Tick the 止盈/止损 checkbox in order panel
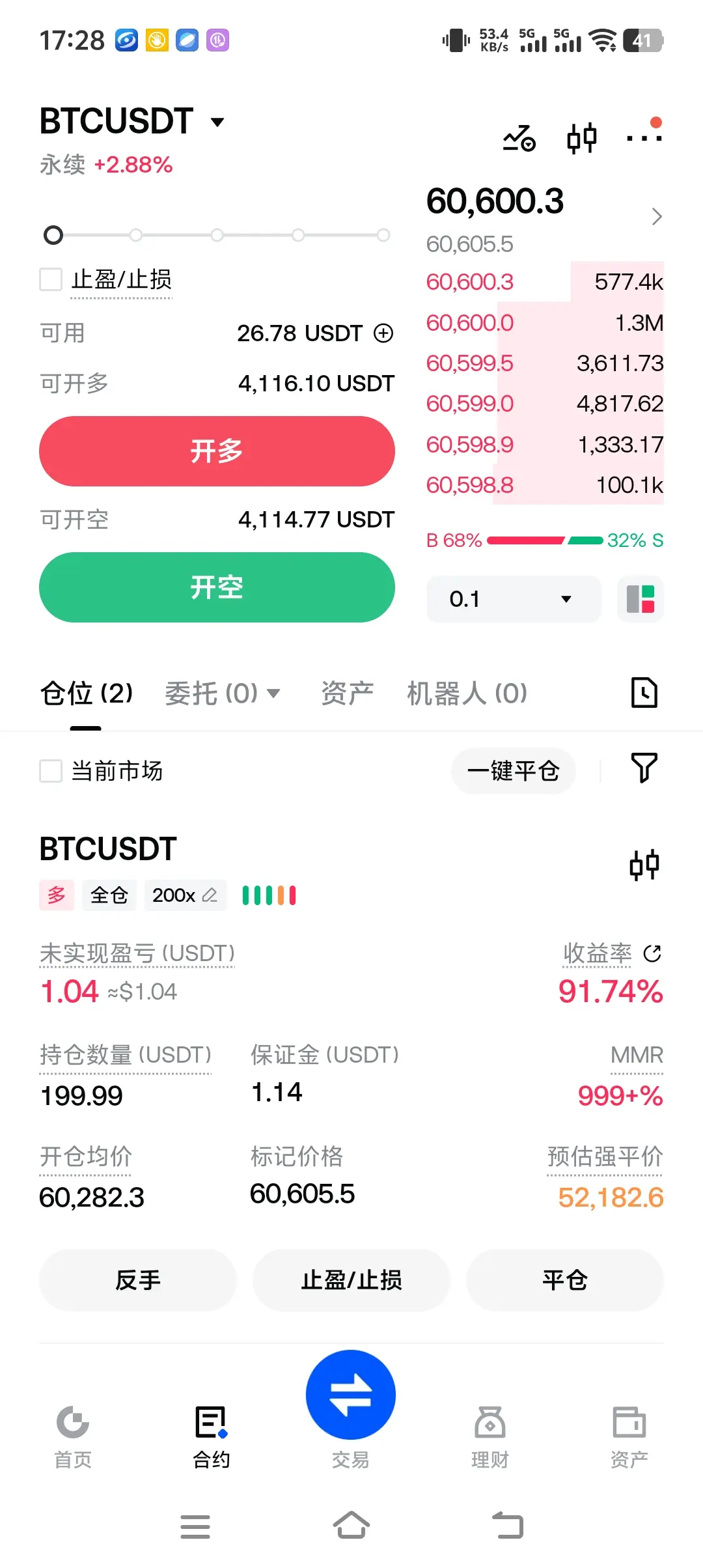Viewport: 703px width, 1568px height. tap(51, 279)
